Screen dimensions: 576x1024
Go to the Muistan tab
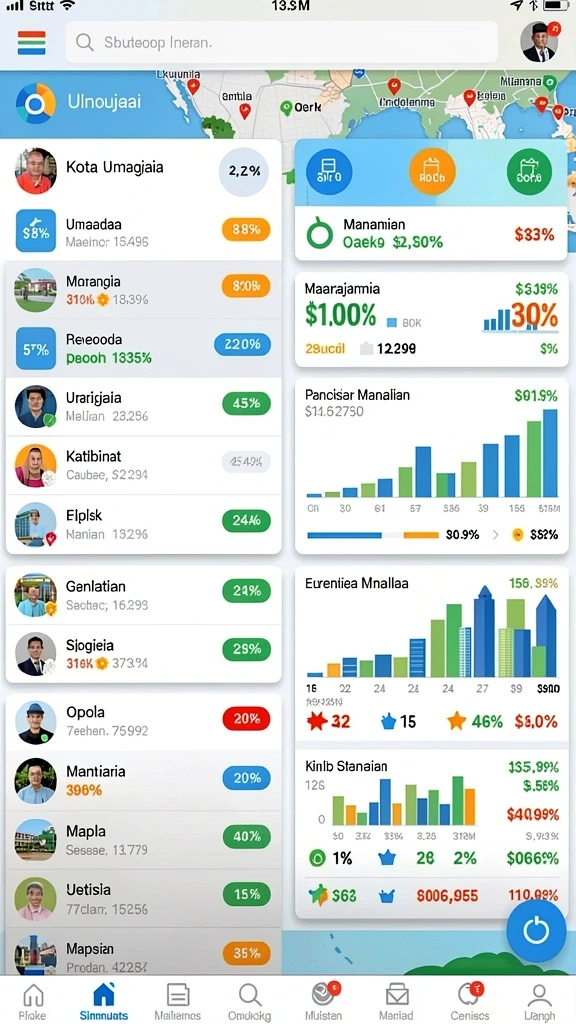(x=323, y=1001)
